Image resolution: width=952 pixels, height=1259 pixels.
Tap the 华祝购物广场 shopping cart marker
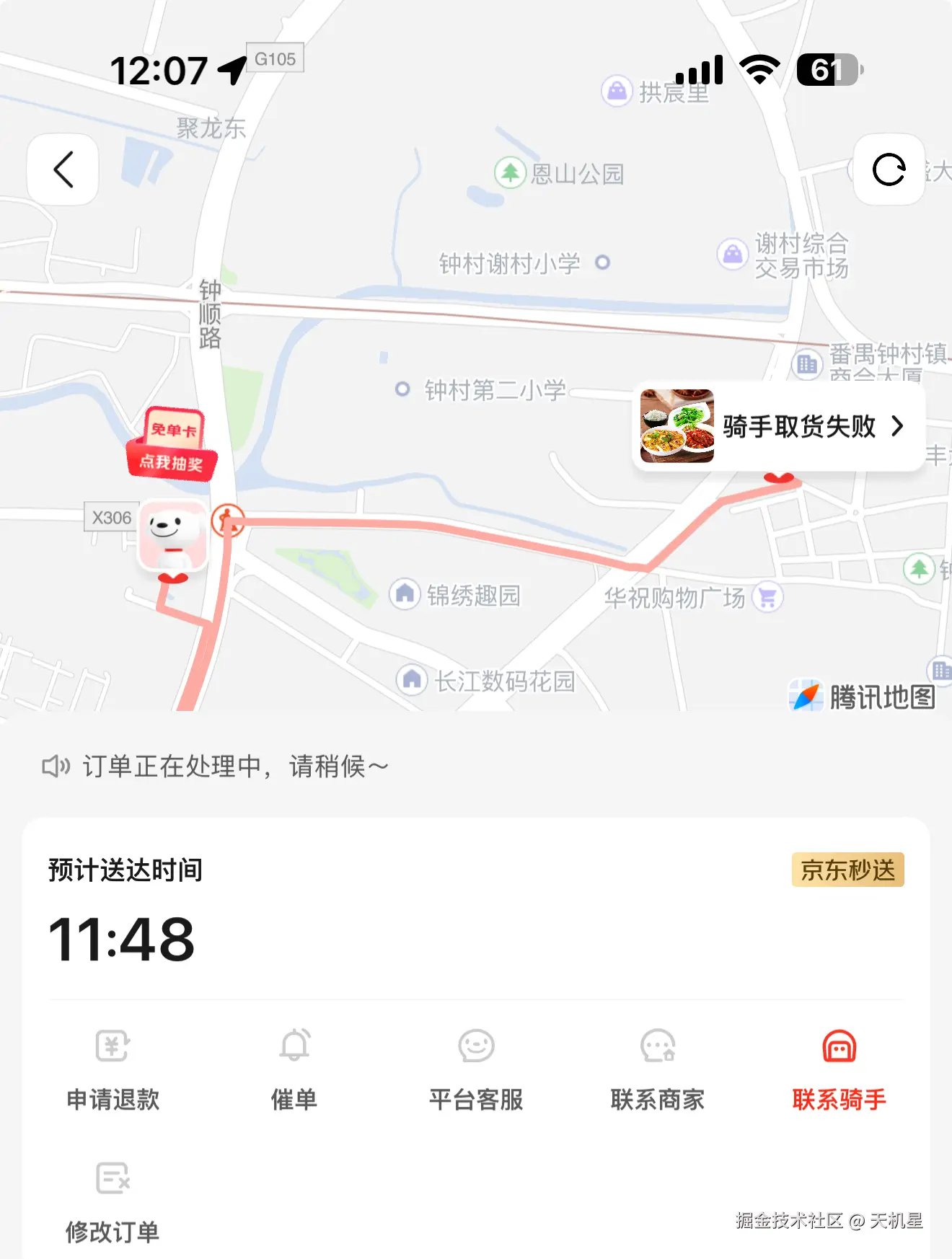point(767,596)
